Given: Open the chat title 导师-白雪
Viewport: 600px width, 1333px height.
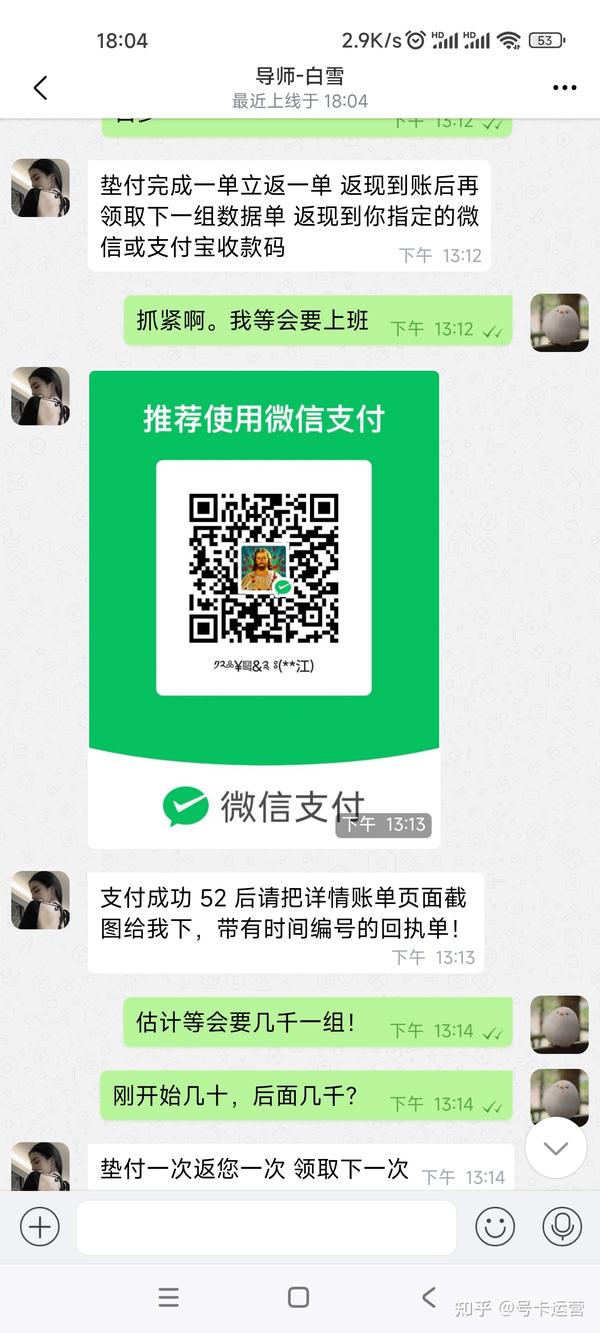Looking at the screenshot, I should tap(300, 76).
